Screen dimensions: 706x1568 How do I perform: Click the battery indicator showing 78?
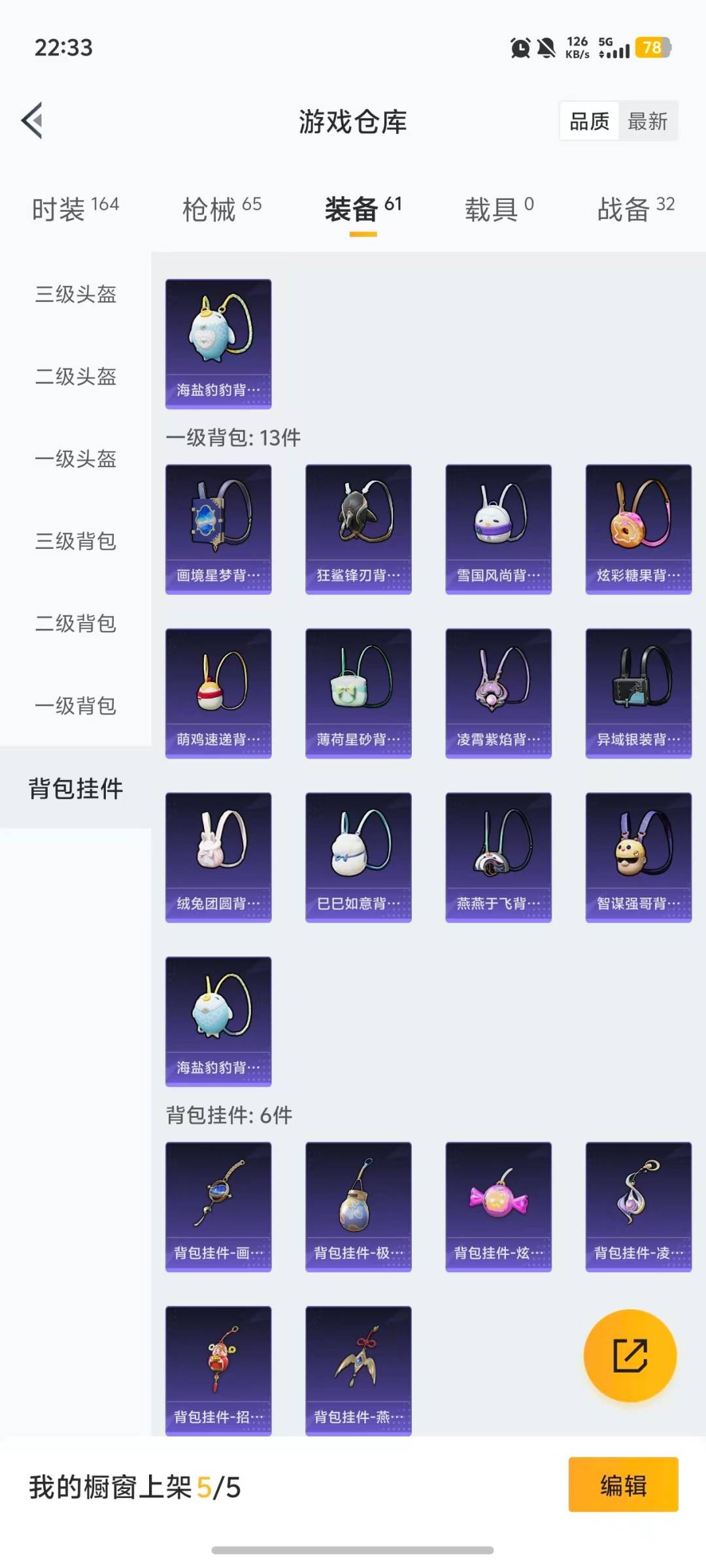coord(653,48)
